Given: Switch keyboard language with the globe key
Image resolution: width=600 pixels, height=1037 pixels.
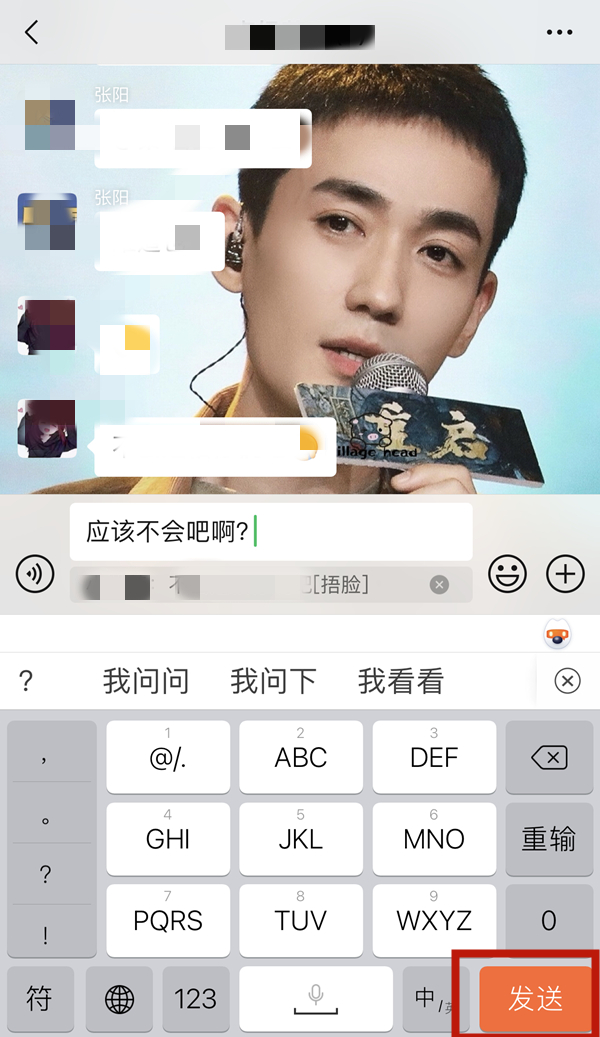Looking at the screenshot, I should [119, 998].
